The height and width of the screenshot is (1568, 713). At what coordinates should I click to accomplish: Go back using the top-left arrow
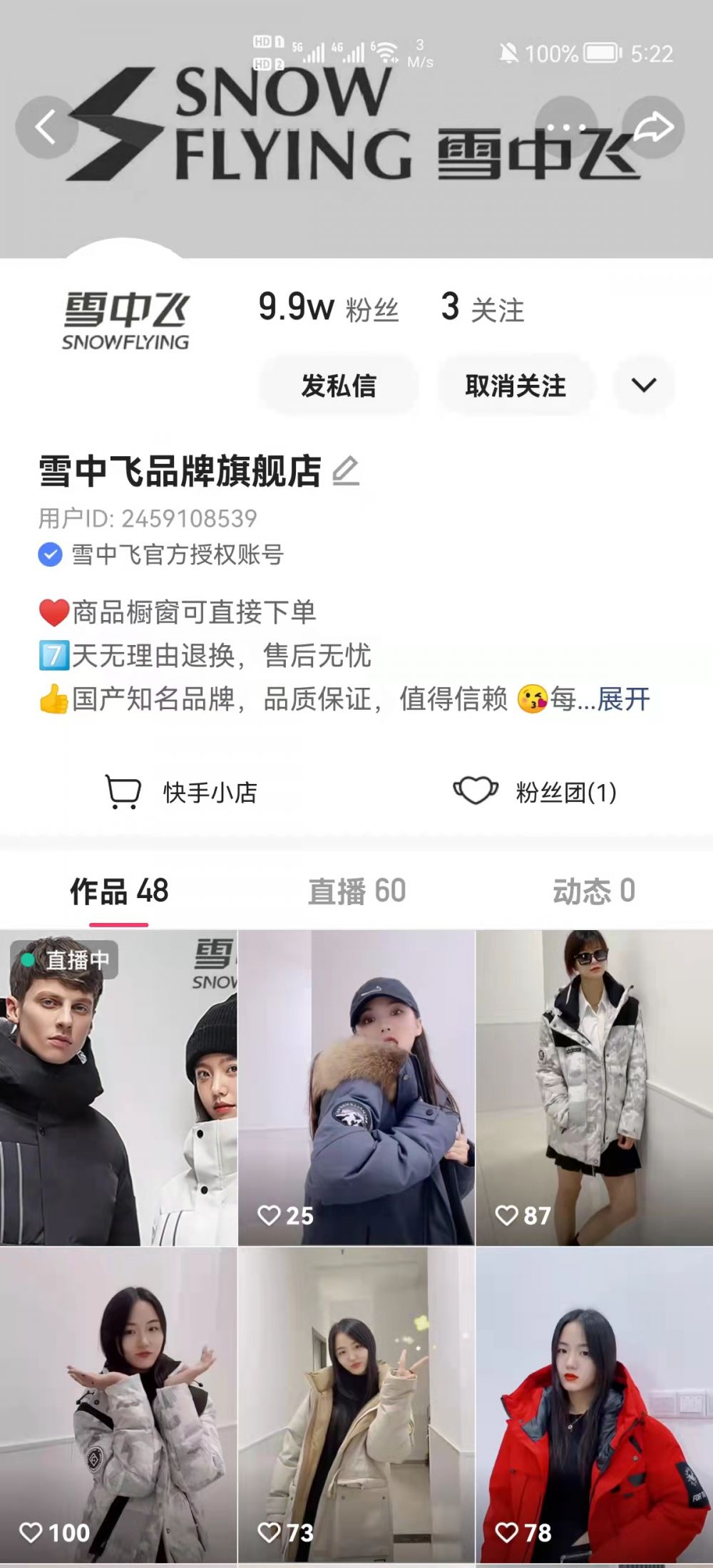pos(46,127)
